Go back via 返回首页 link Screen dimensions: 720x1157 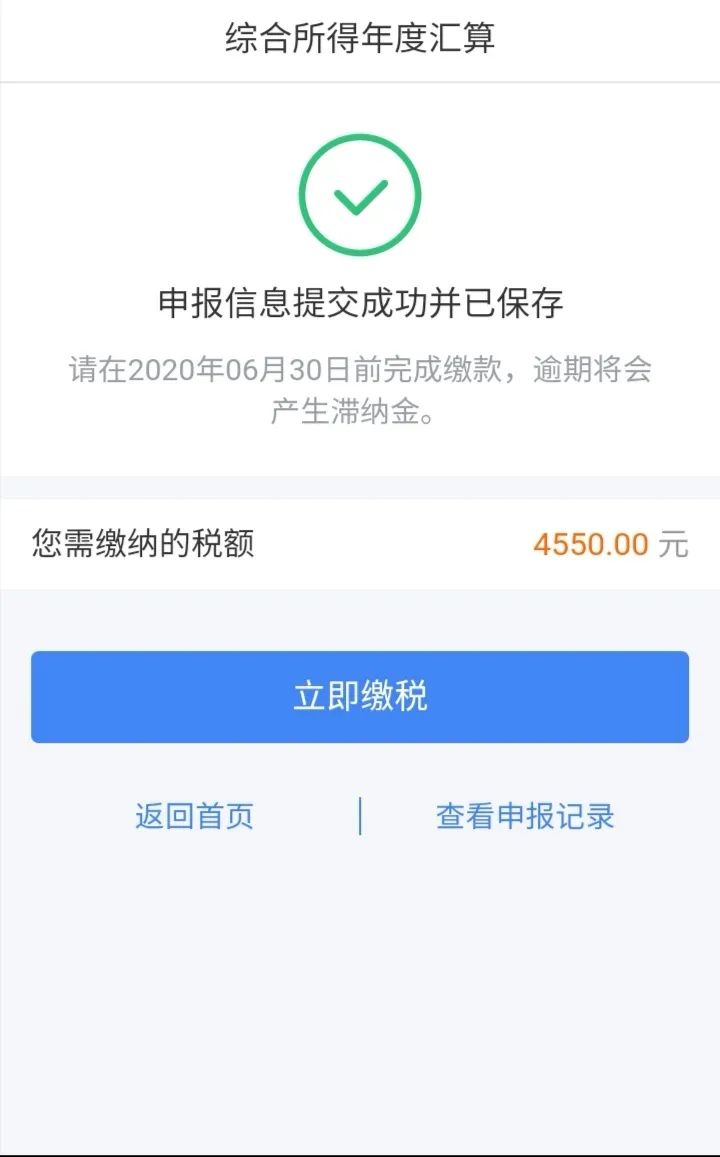tap(194, 816)
